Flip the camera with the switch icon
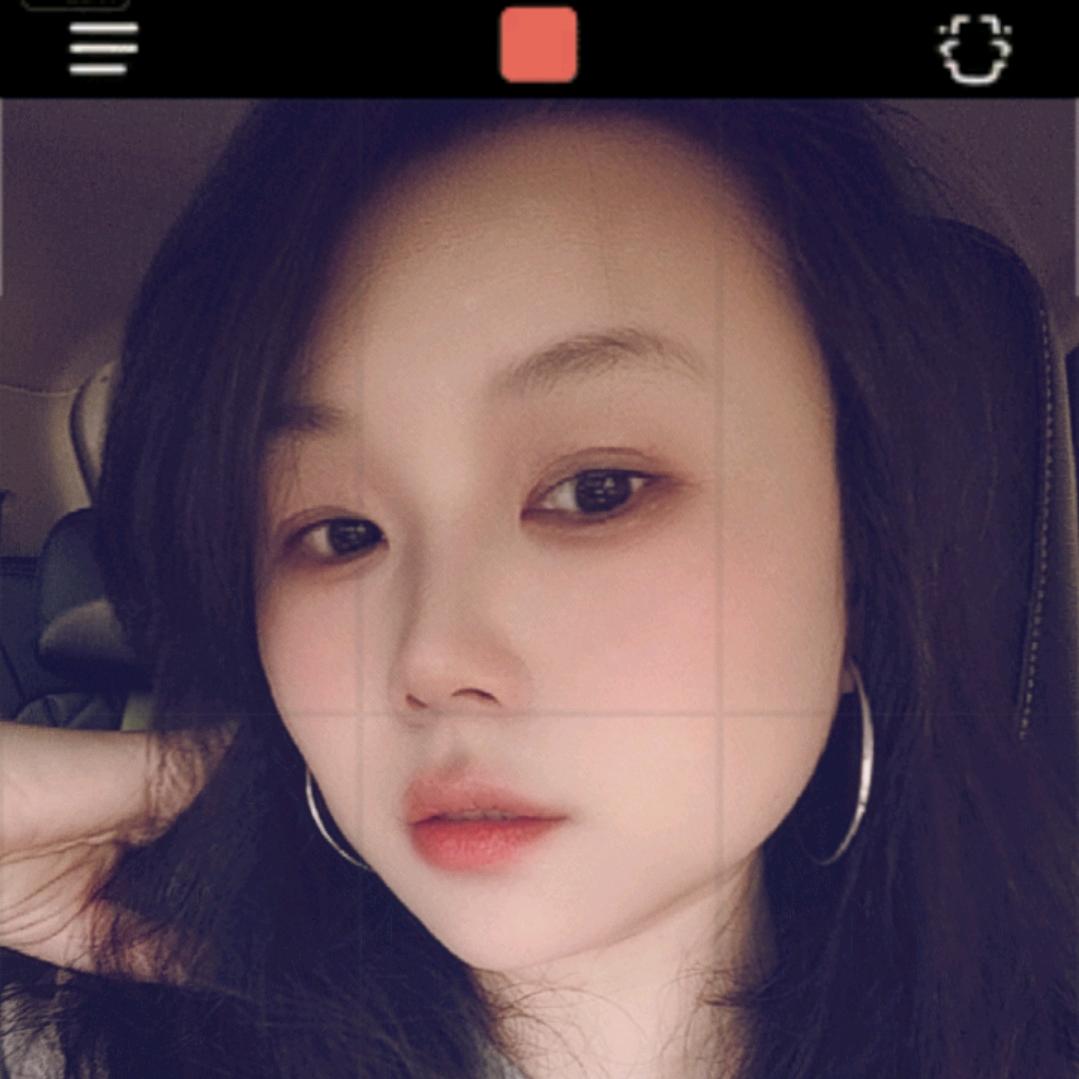Image resolution: width=1079 pixels, height=1079 pixels. click(x=974, y=47)
